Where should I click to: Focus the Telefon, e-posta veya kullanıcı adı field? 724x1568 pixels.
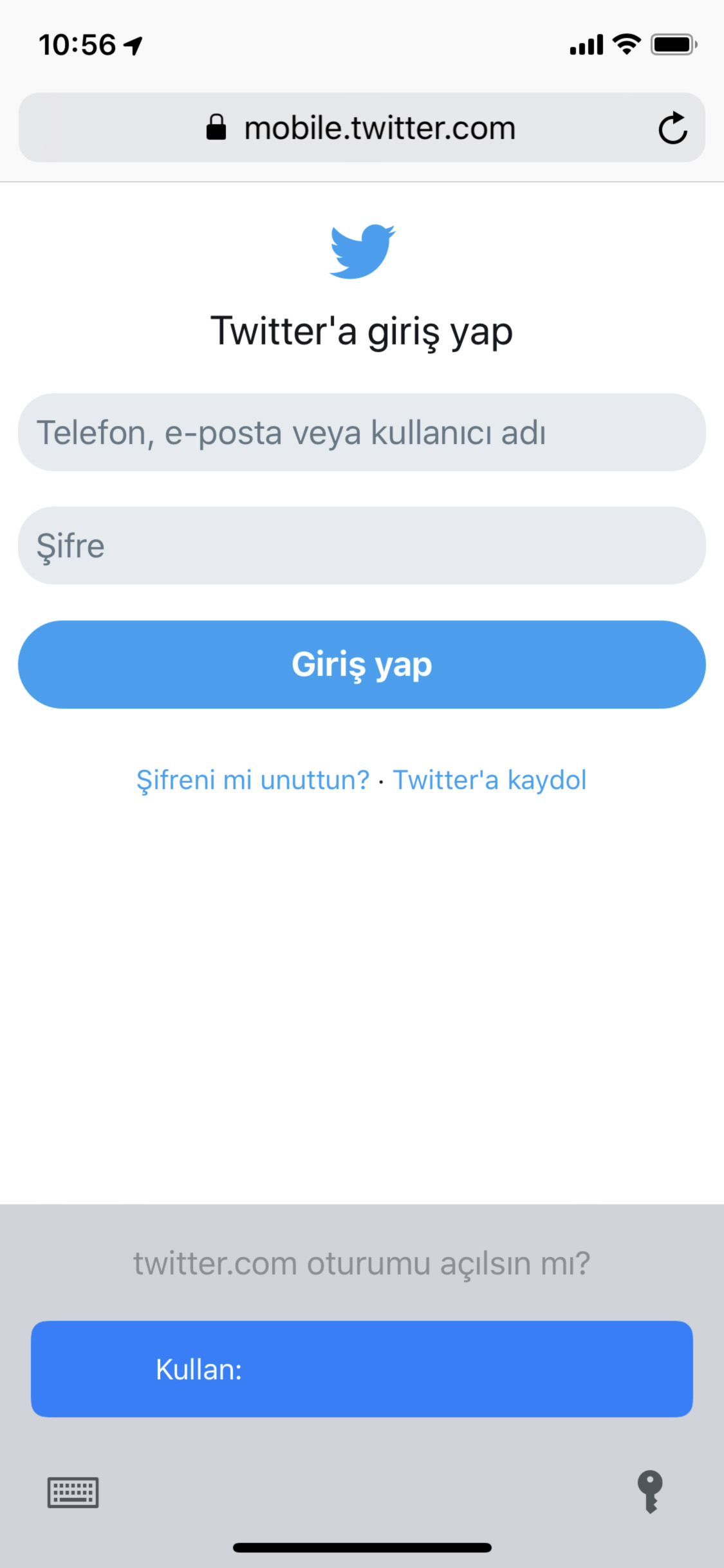point(362,433)
